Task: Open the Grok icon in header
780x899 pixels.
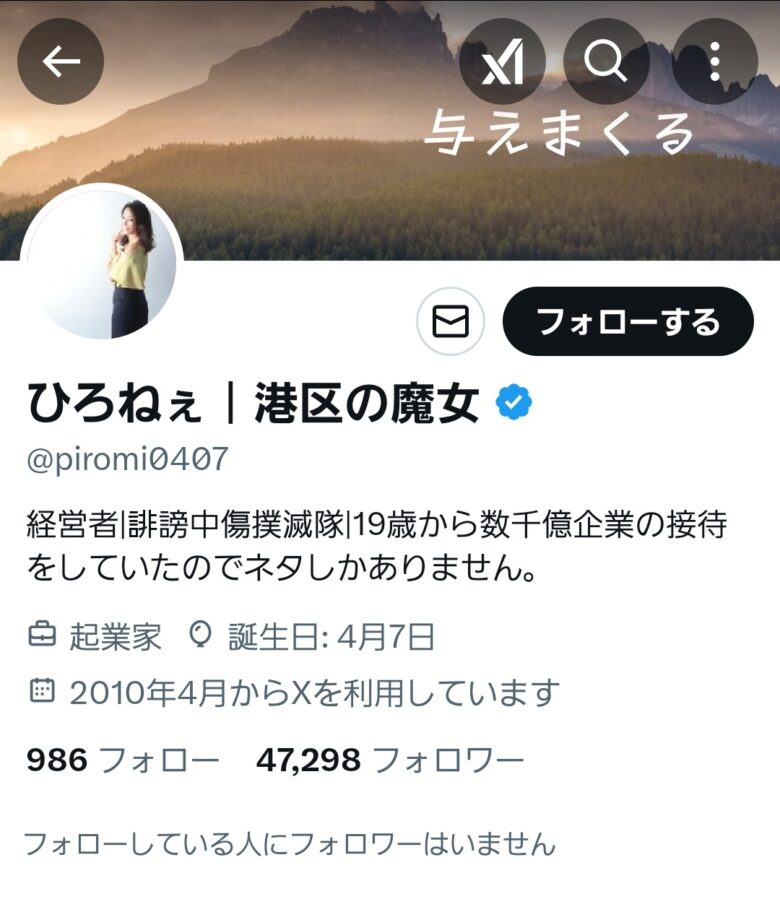Action: point(502,62)
